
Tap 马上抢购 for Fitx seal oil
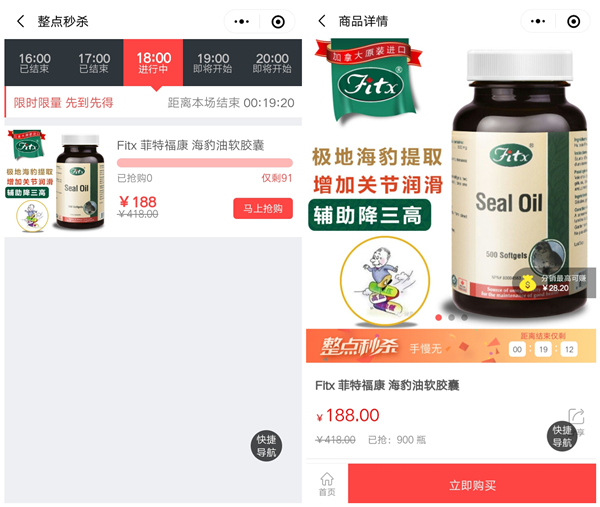pyautogui.click(x=263, y=209)
